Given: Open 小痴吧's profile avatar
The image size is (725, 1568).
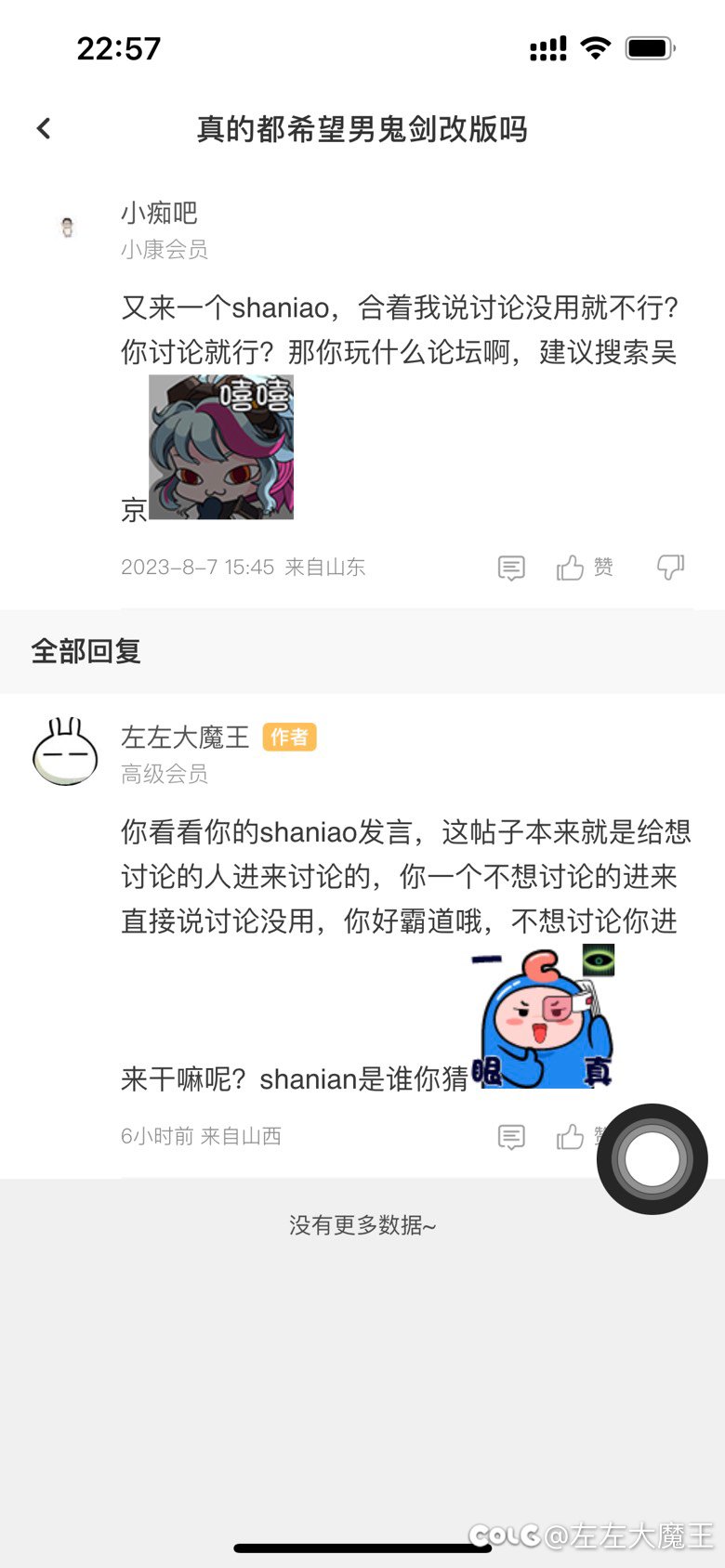Looking at the screenshot, I should [x=67, y=228].
